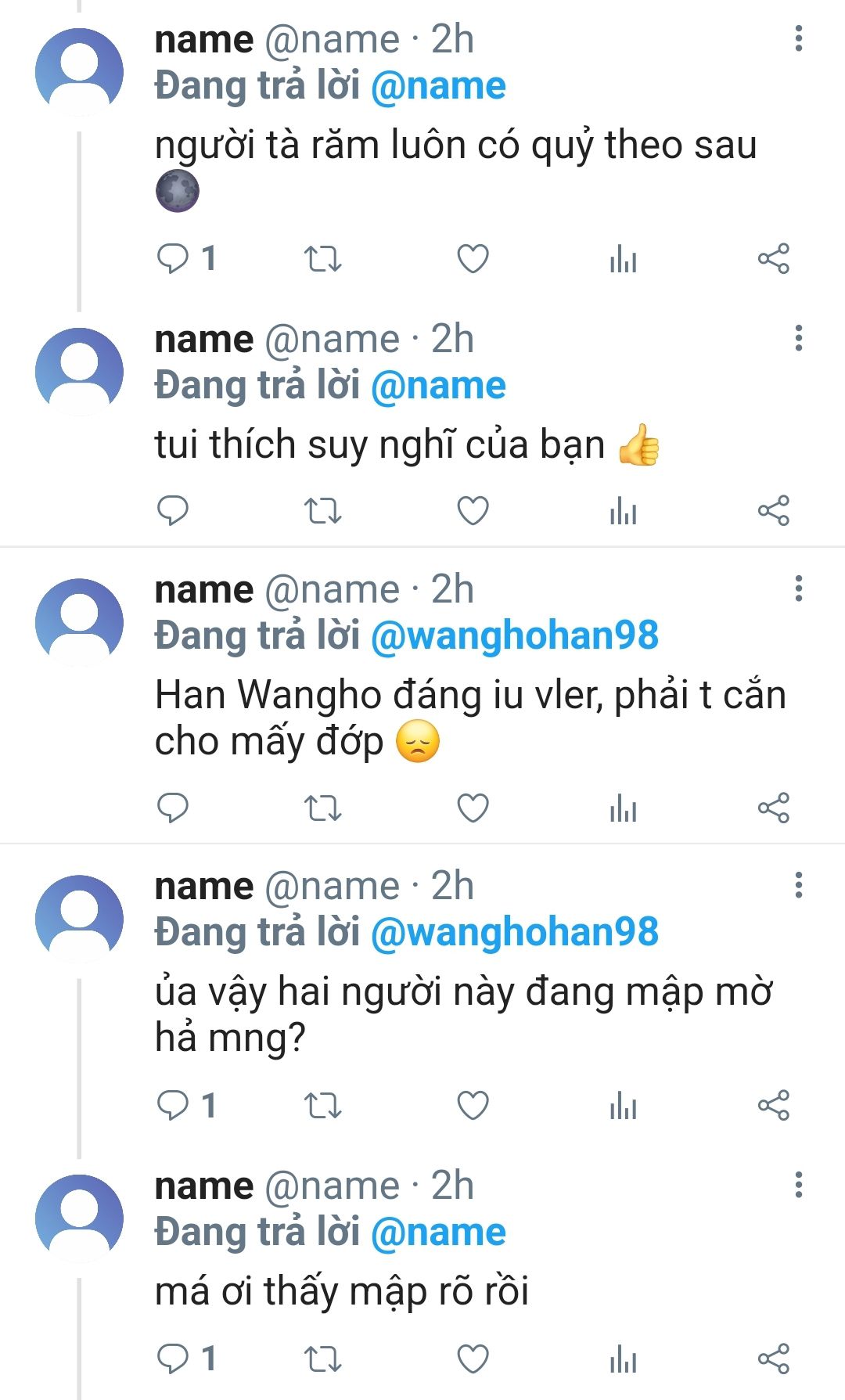View analytics for "má ơi thấy mập rõ" reply
This screenshot has height=1400, width=845.
pos(623,1359)
